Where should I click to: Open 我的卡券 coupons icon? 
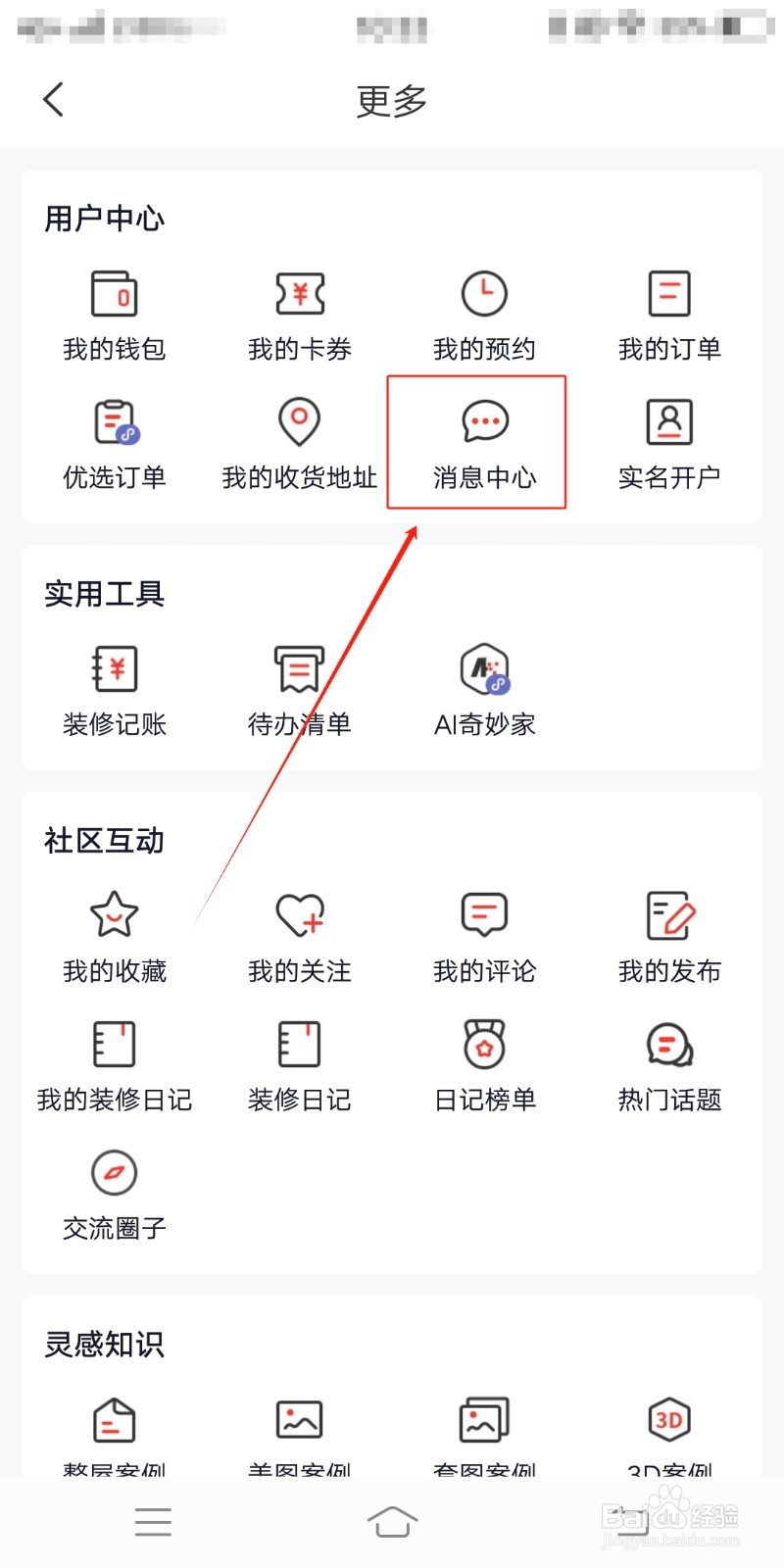[299, 312]
